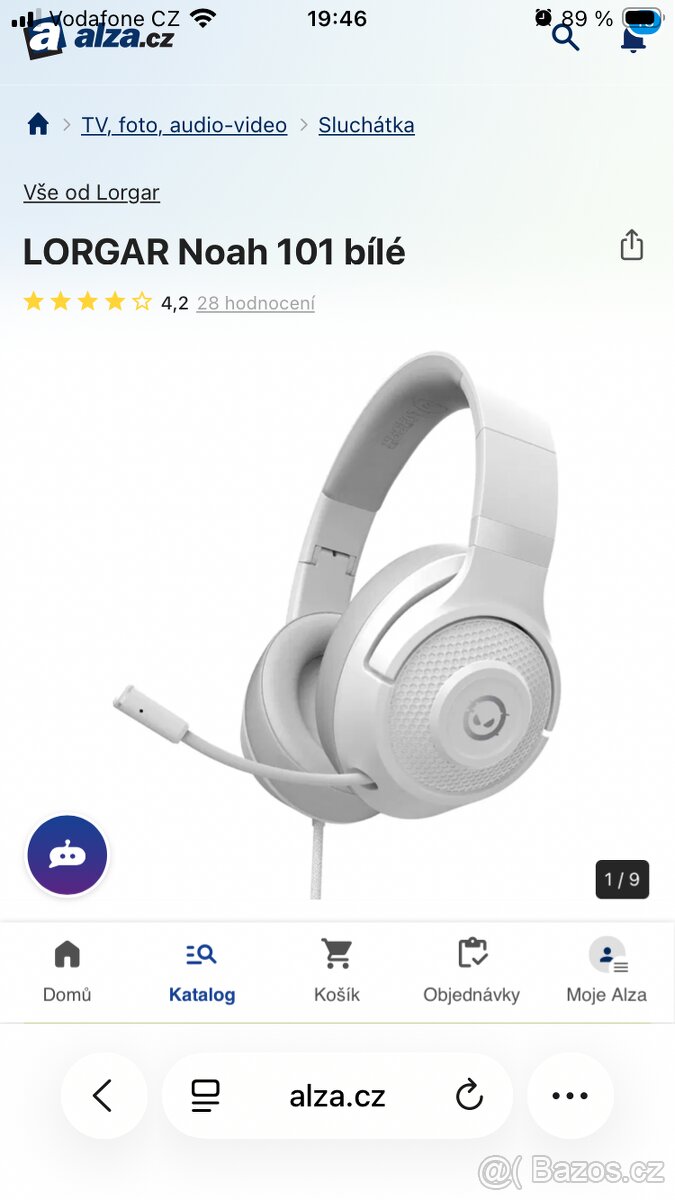Tap the alza.cz address bar
This screenshot has width=675, height=1200.
click(x=337, y=1096)
